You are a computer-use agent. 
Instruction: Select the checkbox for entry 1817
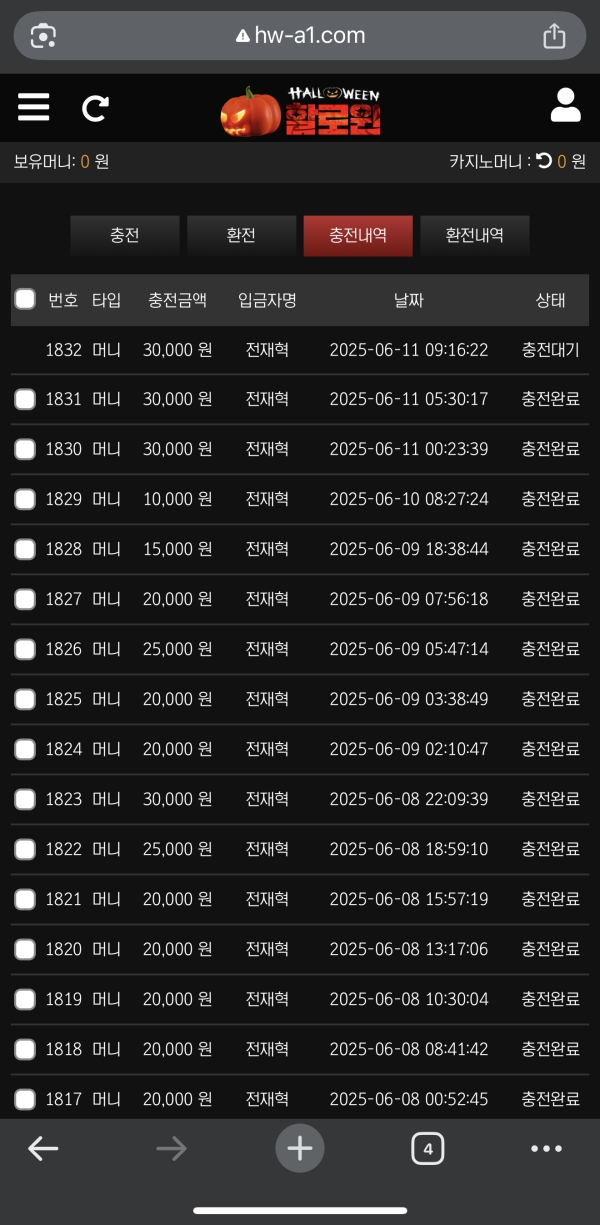click(x=25, y=1099)
